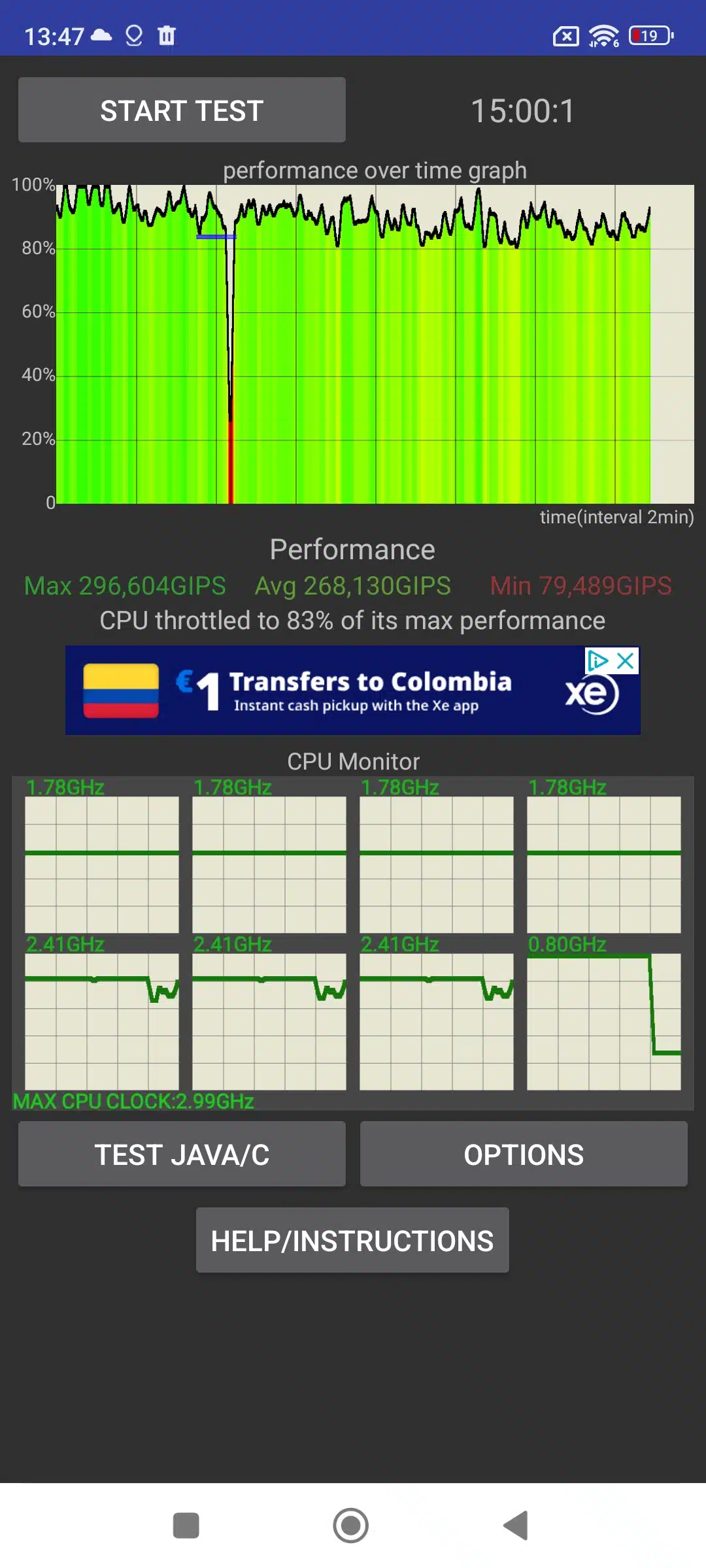
Task: Tap the START TEST button
Action: tap(182, 110)
